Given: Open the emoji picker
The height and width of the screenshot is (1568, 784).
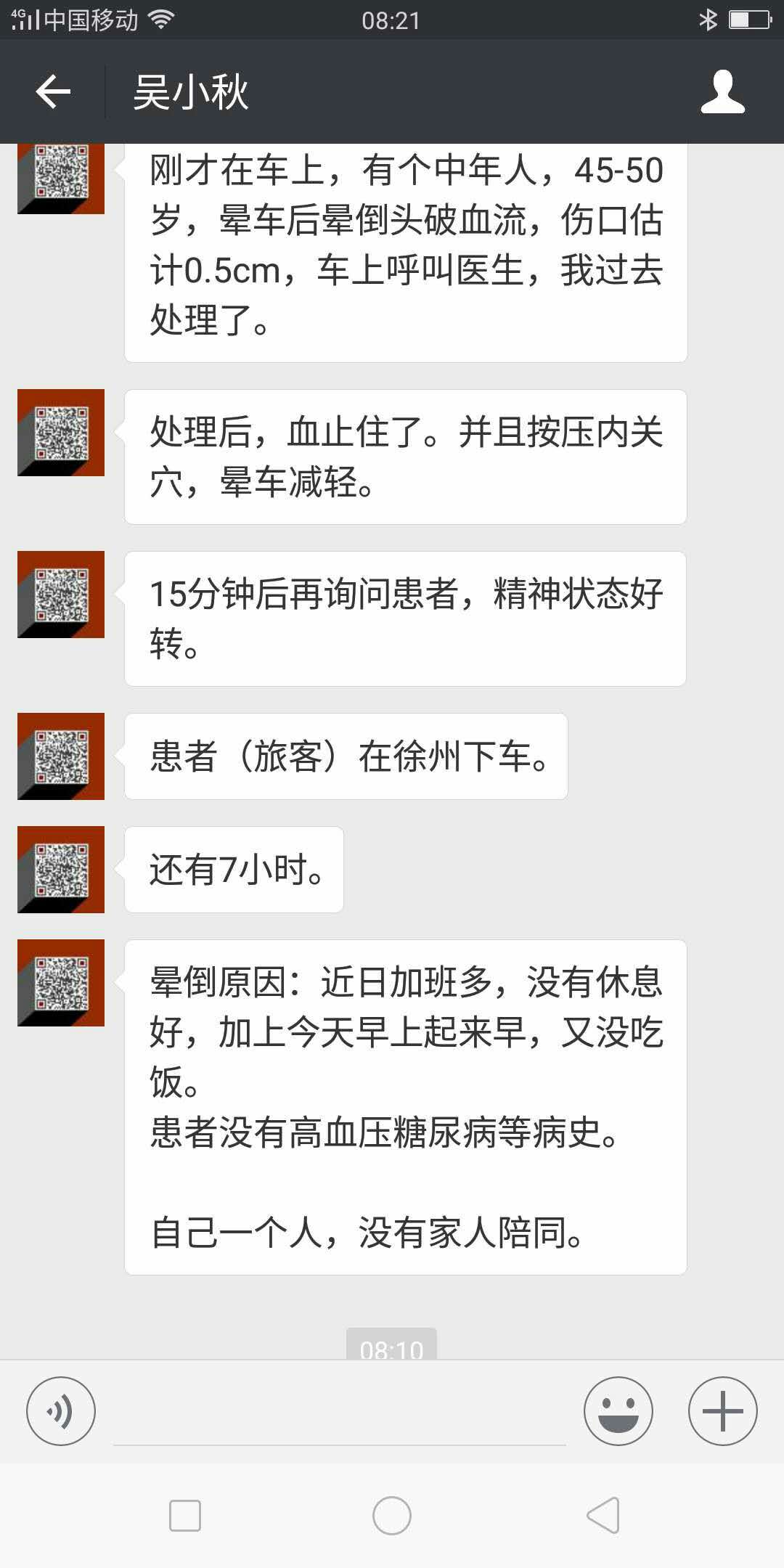Looking at the screenshot, I should pyautogui.click(x=618, y=1410).
